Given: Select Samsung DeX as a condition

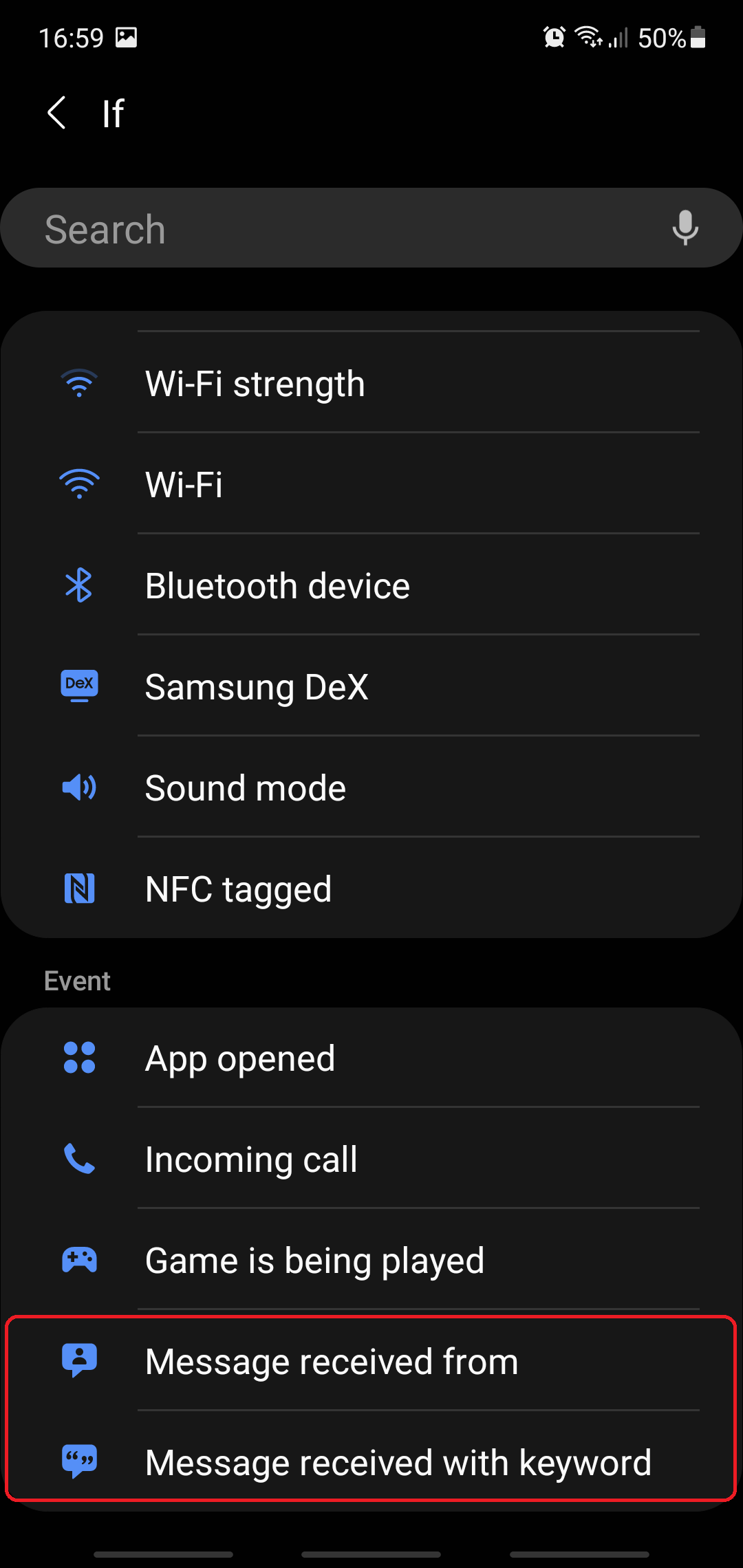Looking at the screenshot, I should 371,686.
